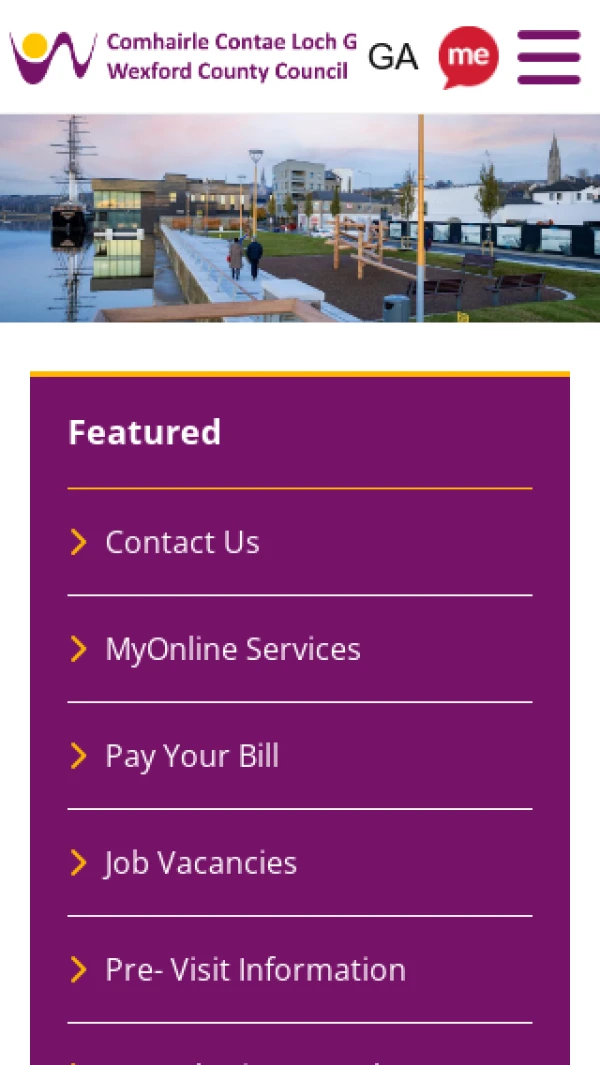Open MyOnline Services
This screenshot has height=1065, width=600.
232,649
